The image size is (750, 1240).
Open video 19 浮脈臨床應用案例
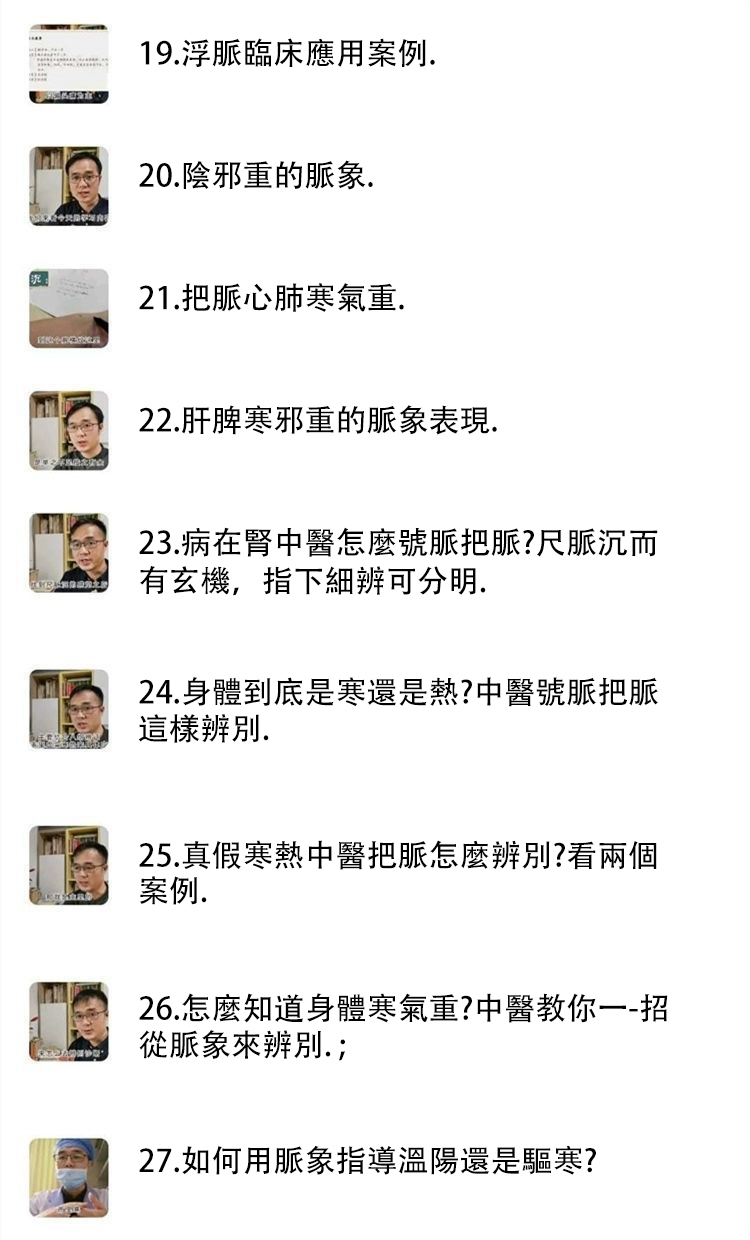click(x=287, y=55)
